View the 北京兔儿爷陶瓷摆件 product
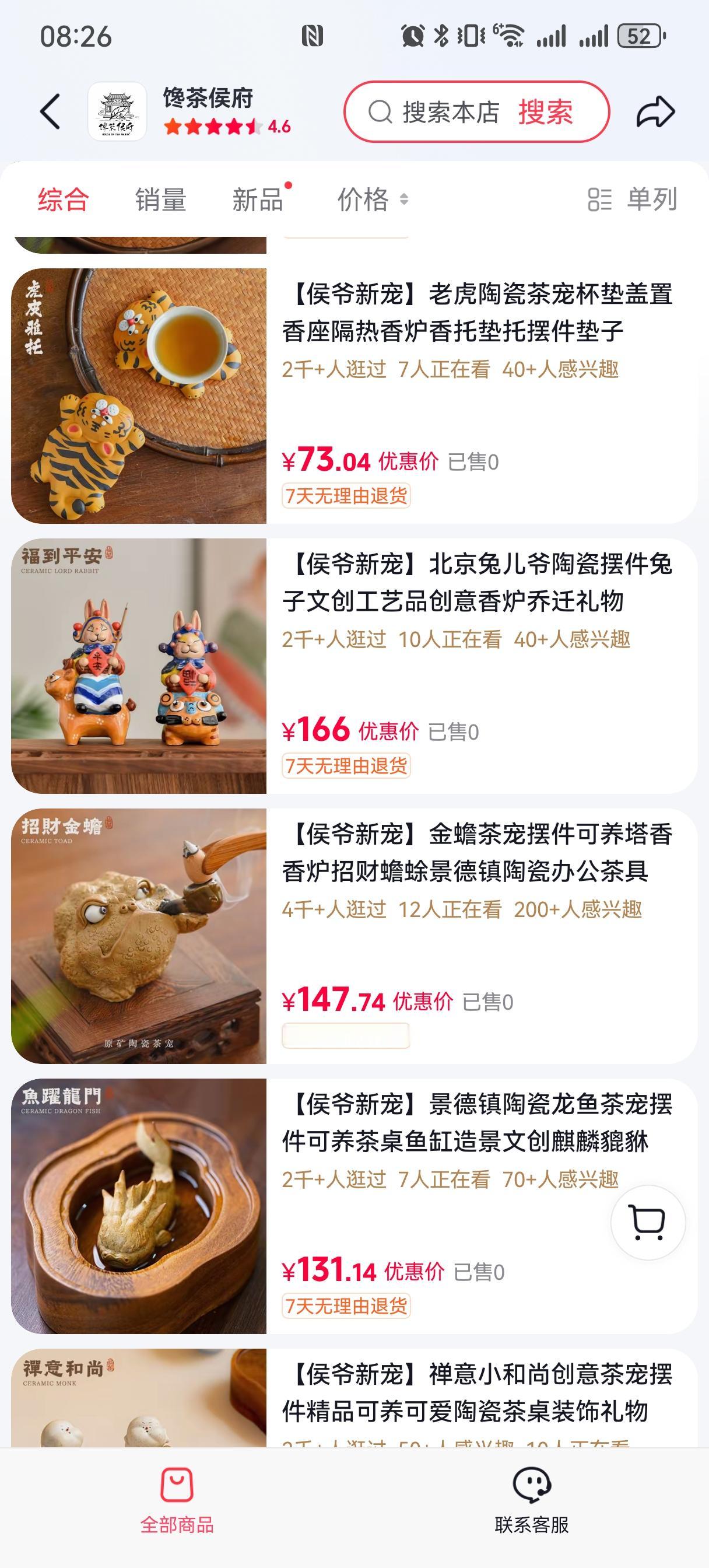709x1568 pixels. 354,666
